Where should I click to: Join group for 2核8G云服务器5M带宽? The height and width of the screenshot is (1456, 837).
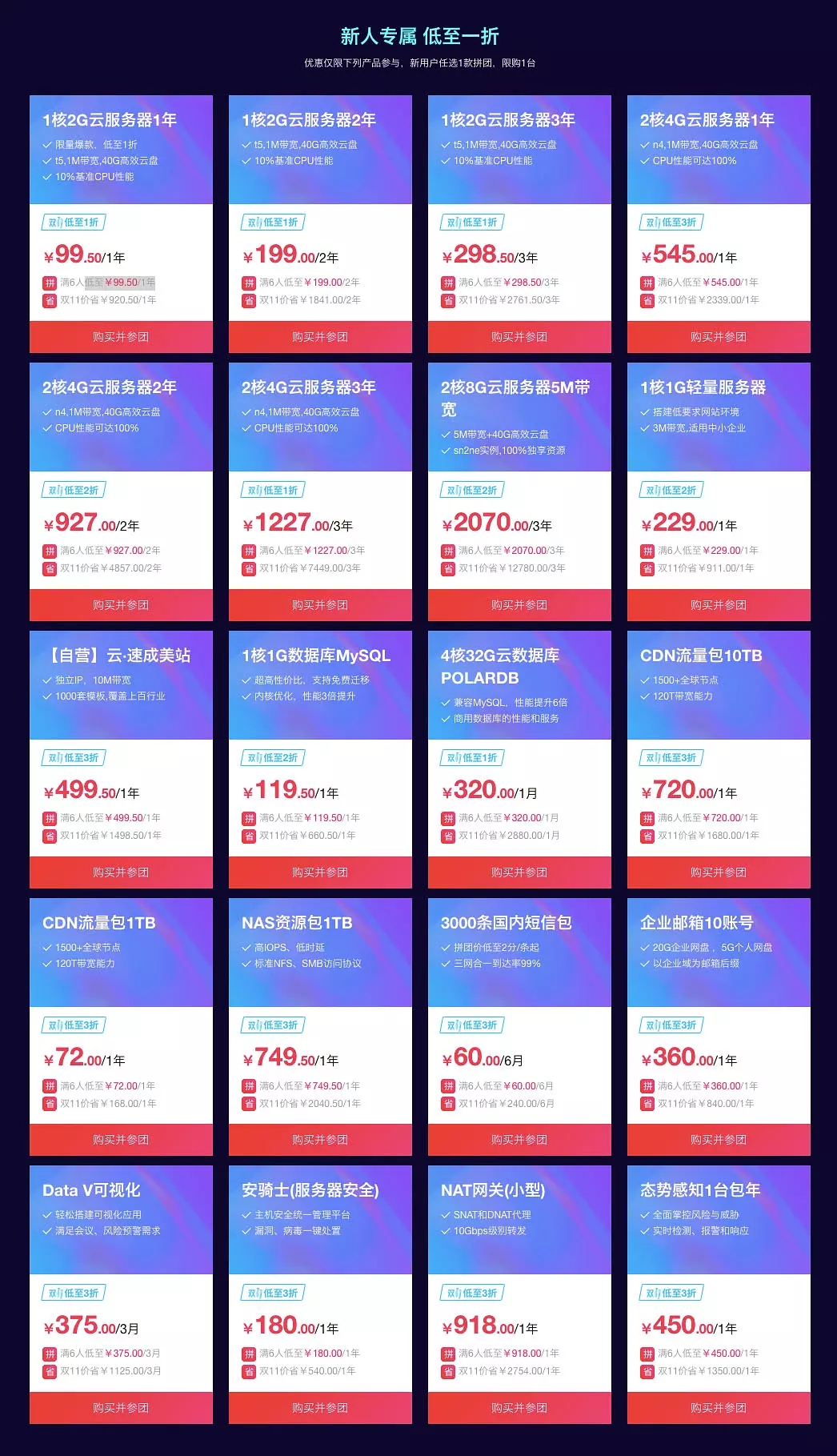519,605
